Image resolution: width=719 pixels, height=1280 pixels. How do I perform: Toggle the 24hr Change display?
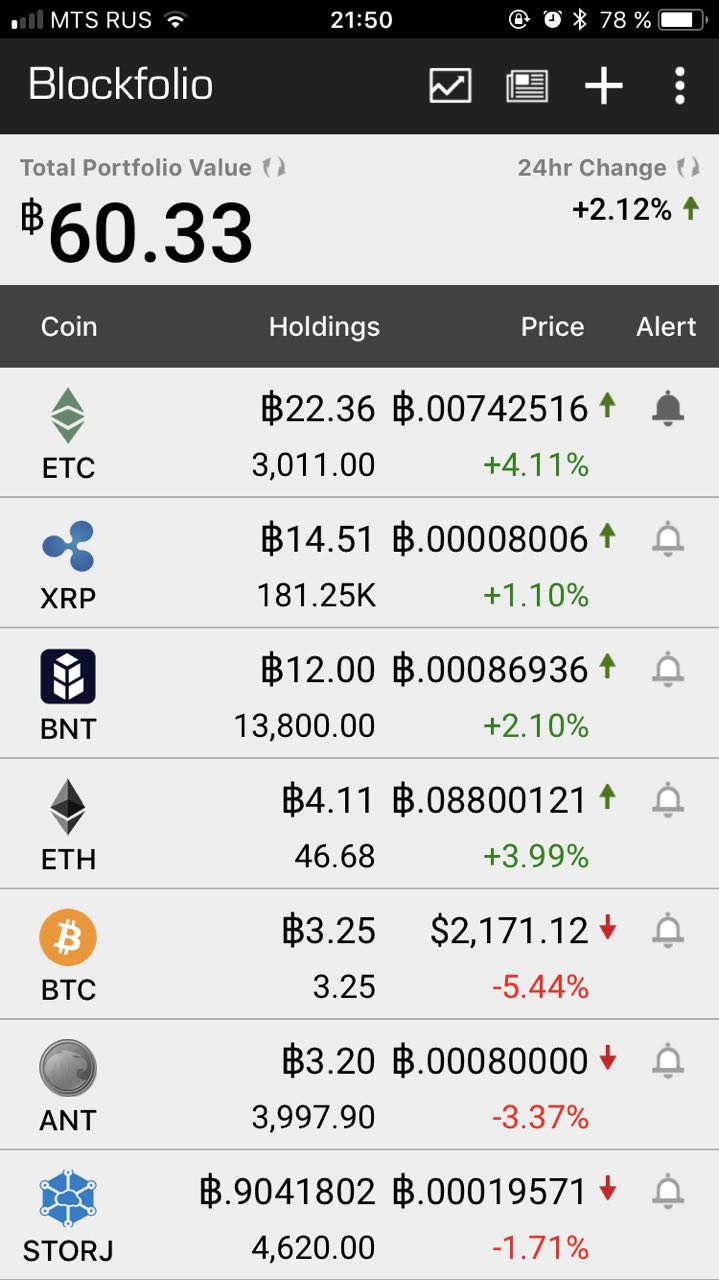point(688,168)
